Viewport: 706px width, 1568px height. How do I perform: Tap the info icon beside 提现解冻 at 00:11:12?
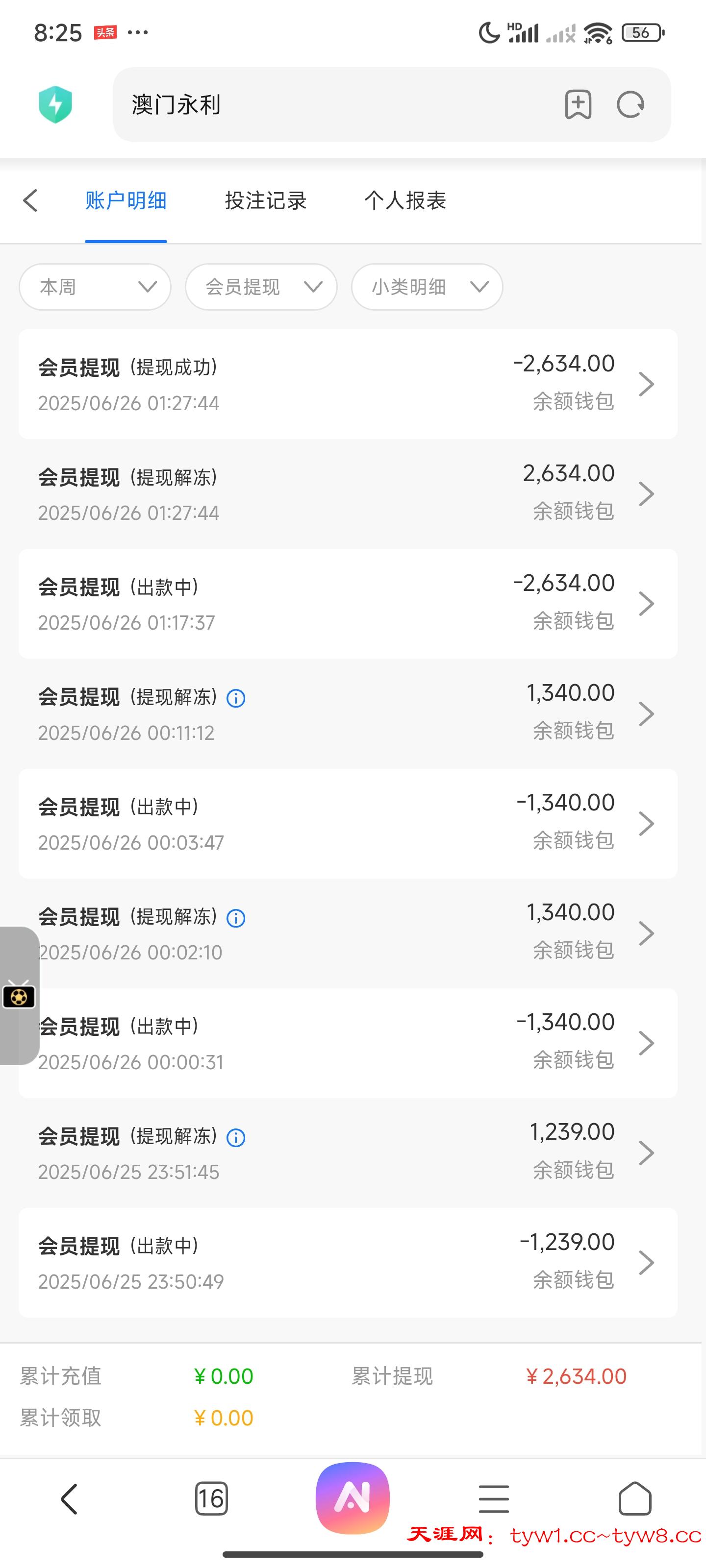(x=237, y=698)
